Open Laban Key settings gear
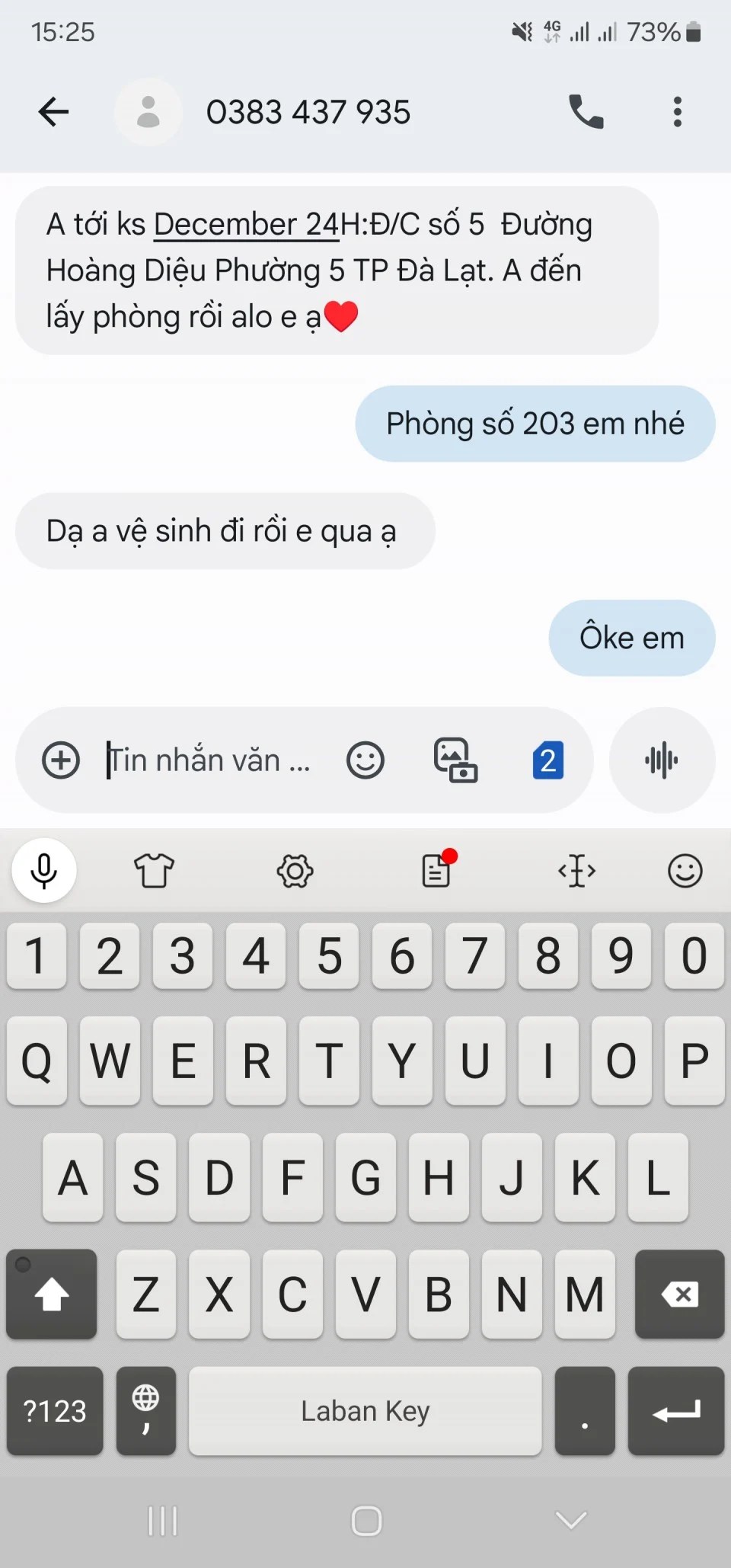Viewport: 731px width, 1568px height. [x=295, y=870]
